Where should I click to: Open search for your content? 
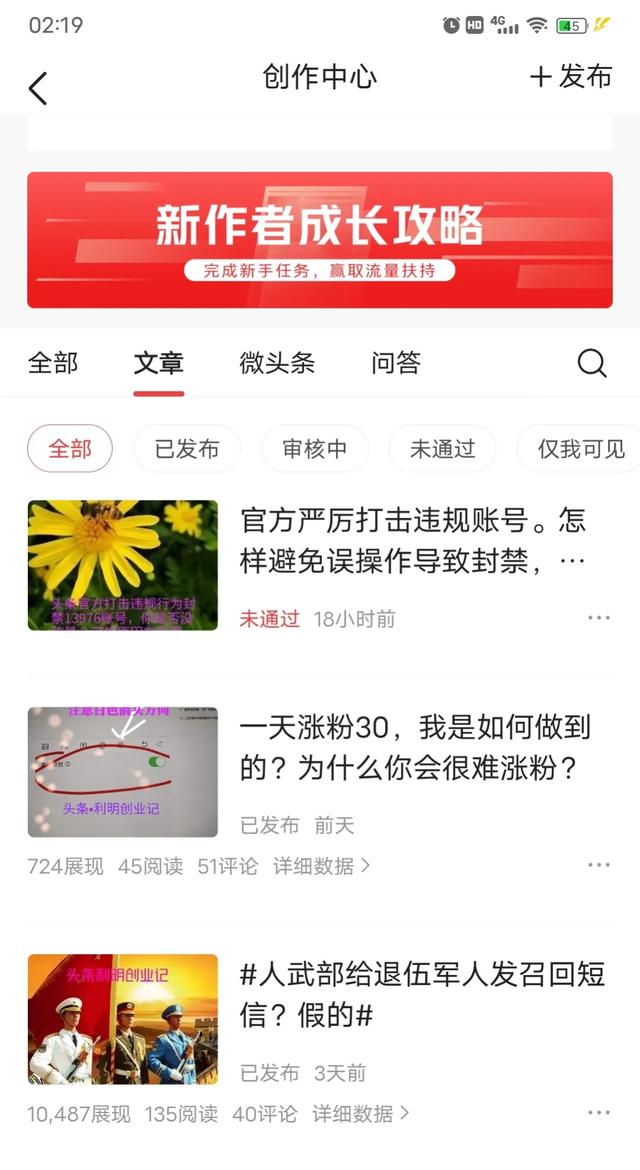pyautogui.click(x=592, y=363)
